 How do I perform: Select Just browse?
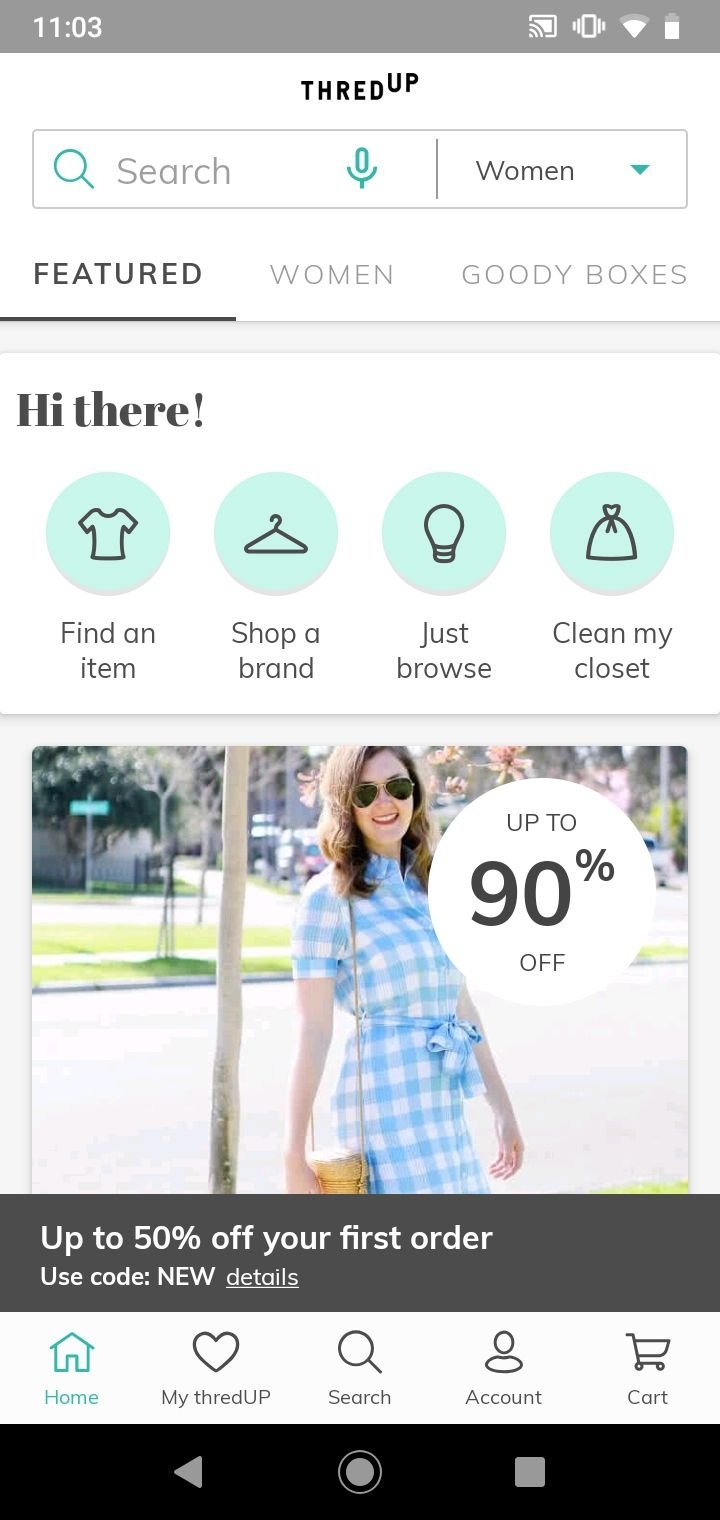[x=444, y=577]
